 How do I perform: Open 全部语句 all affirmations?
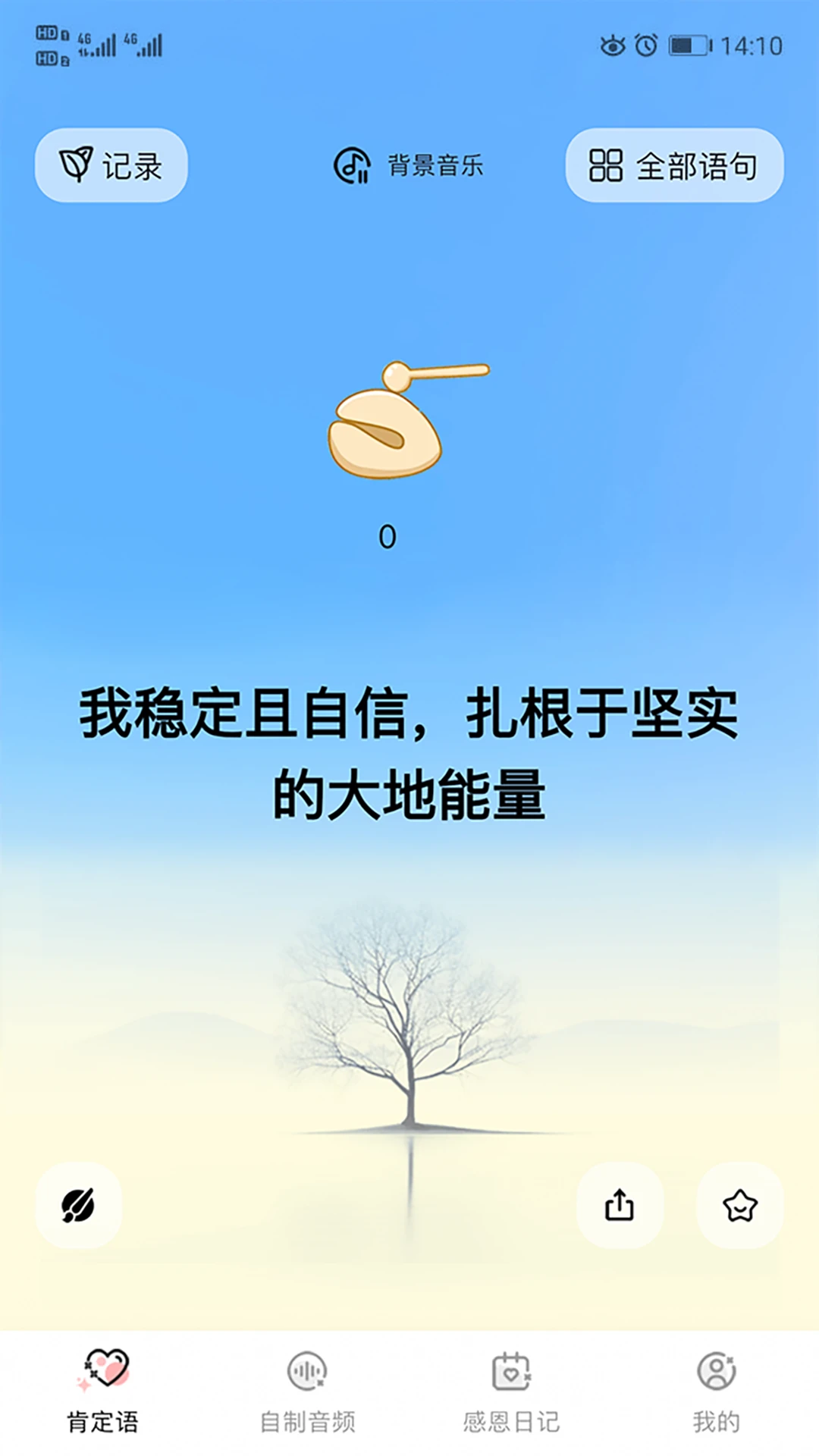pyautogui.click(x=674, y=165)
